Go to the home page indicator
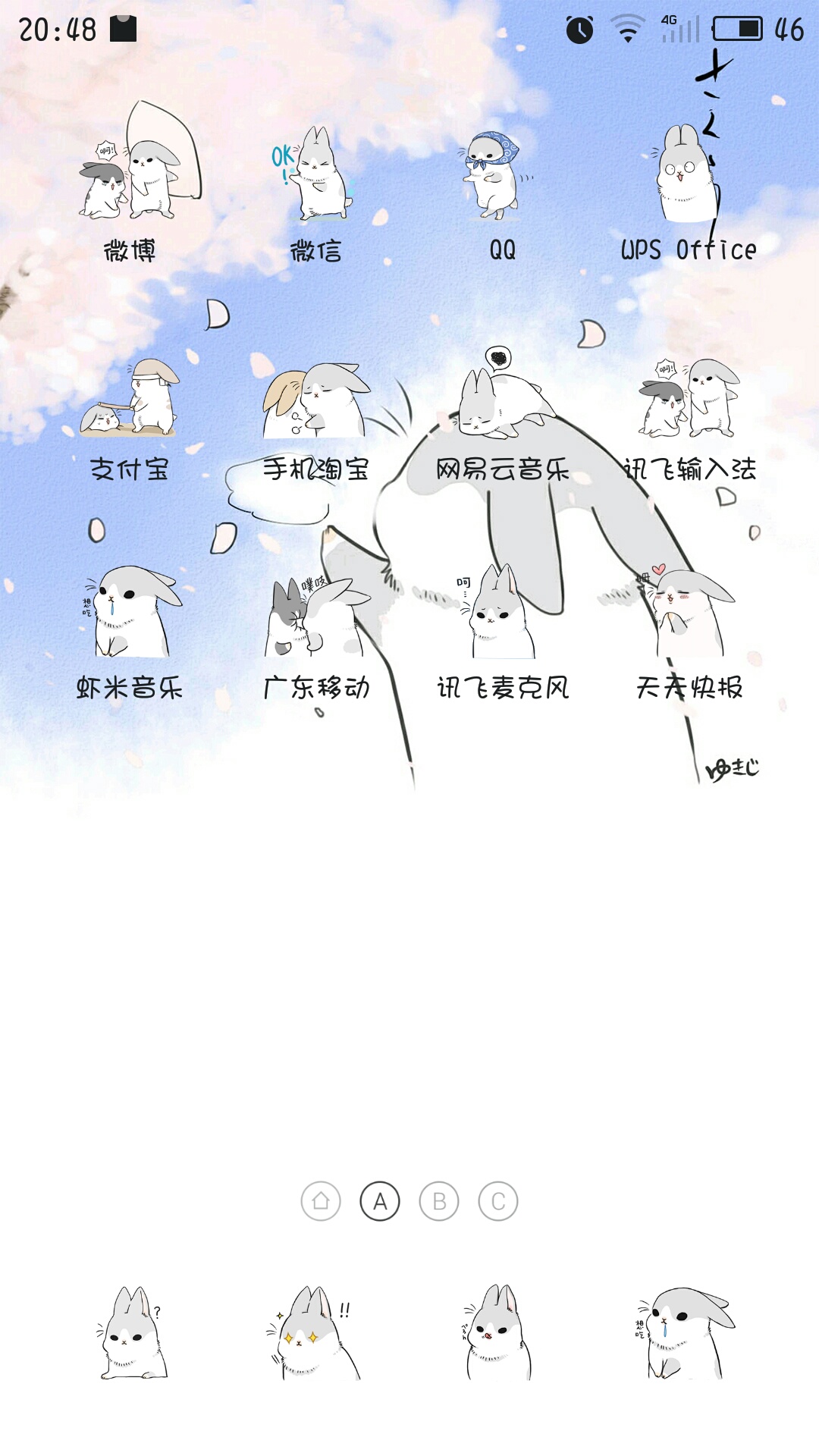Image resolution: width=819 pixels, height=1456 pixels. click(321, 1201)
